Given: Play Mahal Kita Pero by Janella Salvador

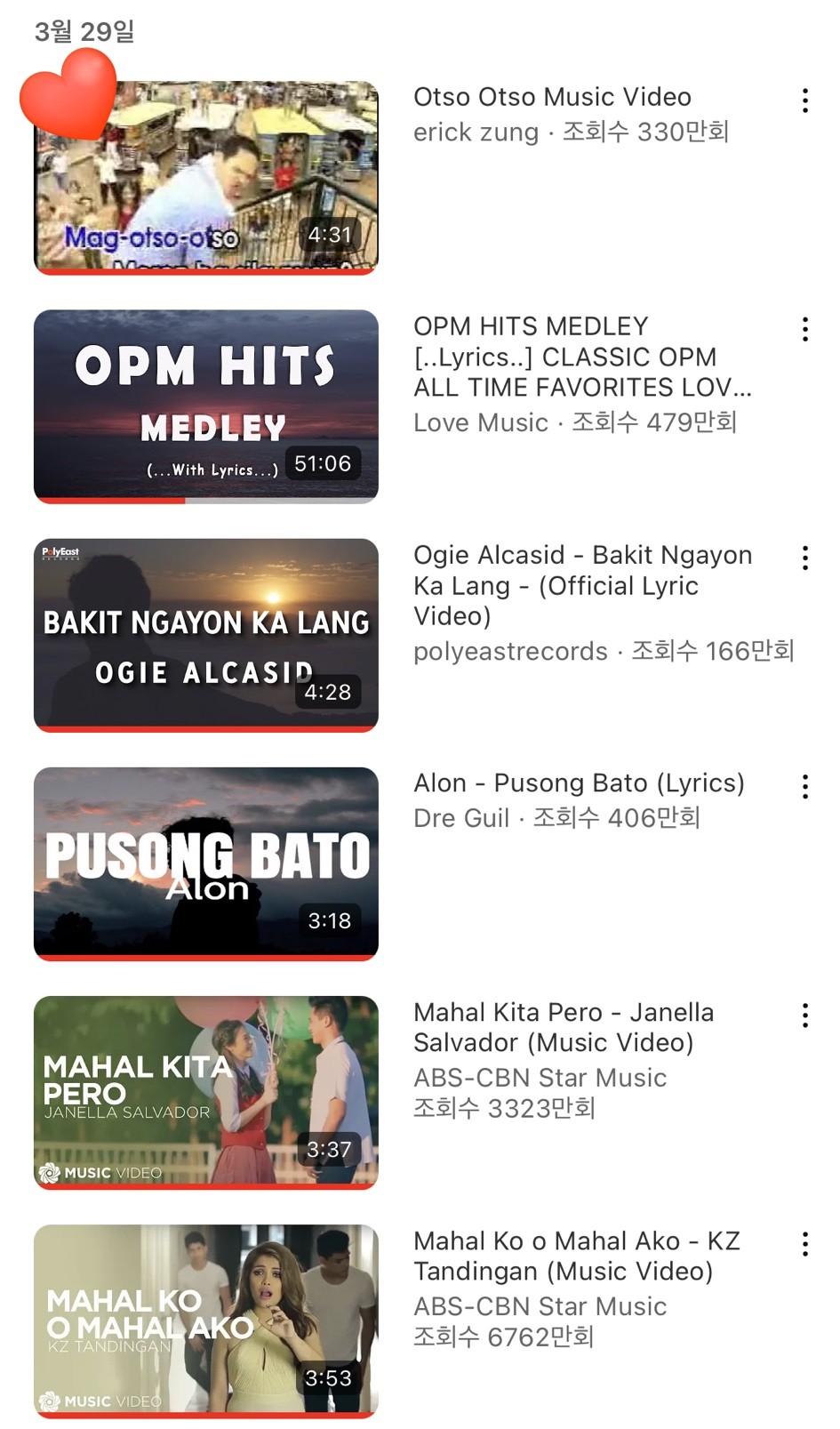Looking at the screenshot, I should click(206, 1092).
